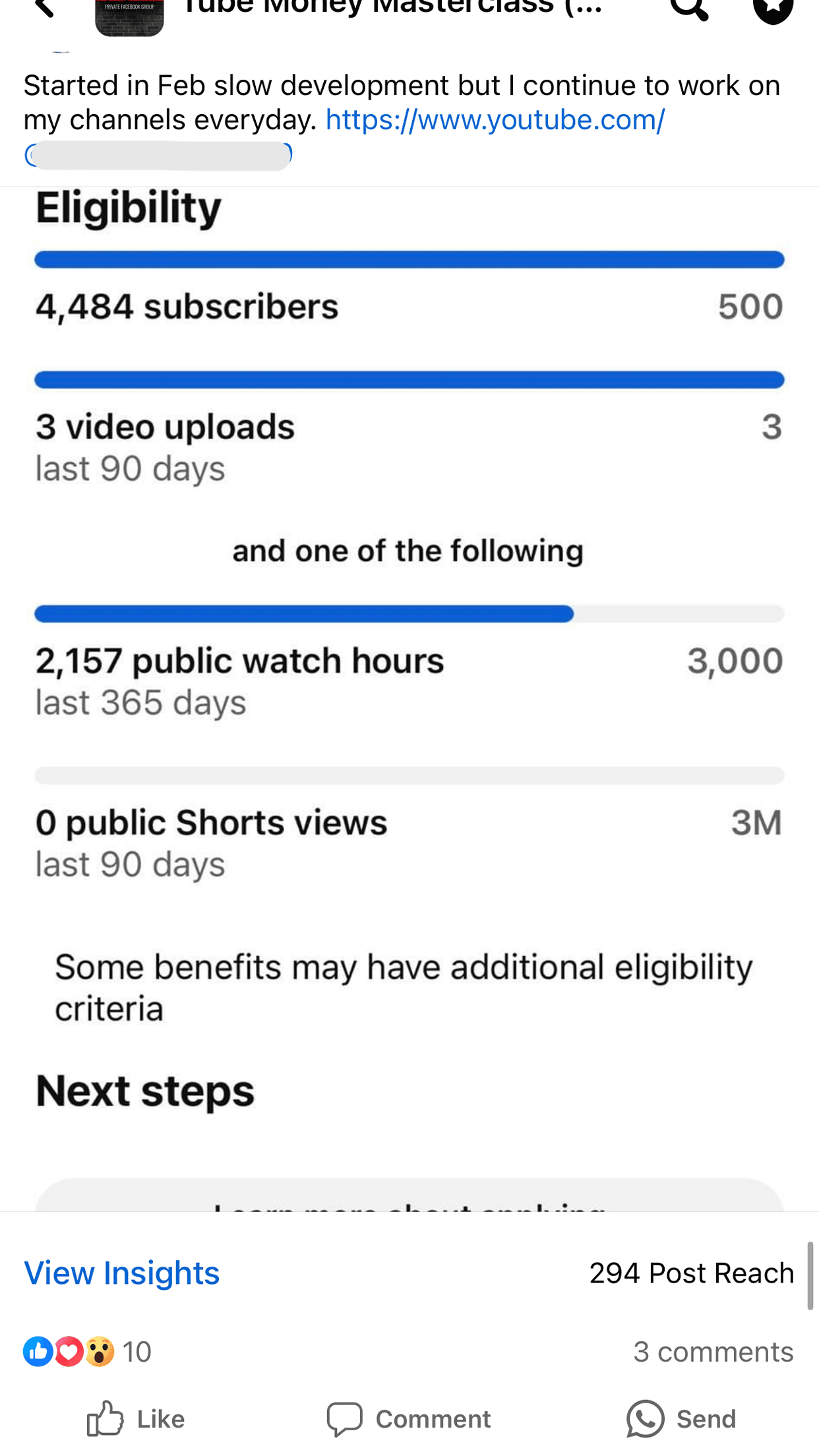Open the Eligibility screenshot image
The height and width of the screenshot is (1456, 819).
tap(409, 699)
